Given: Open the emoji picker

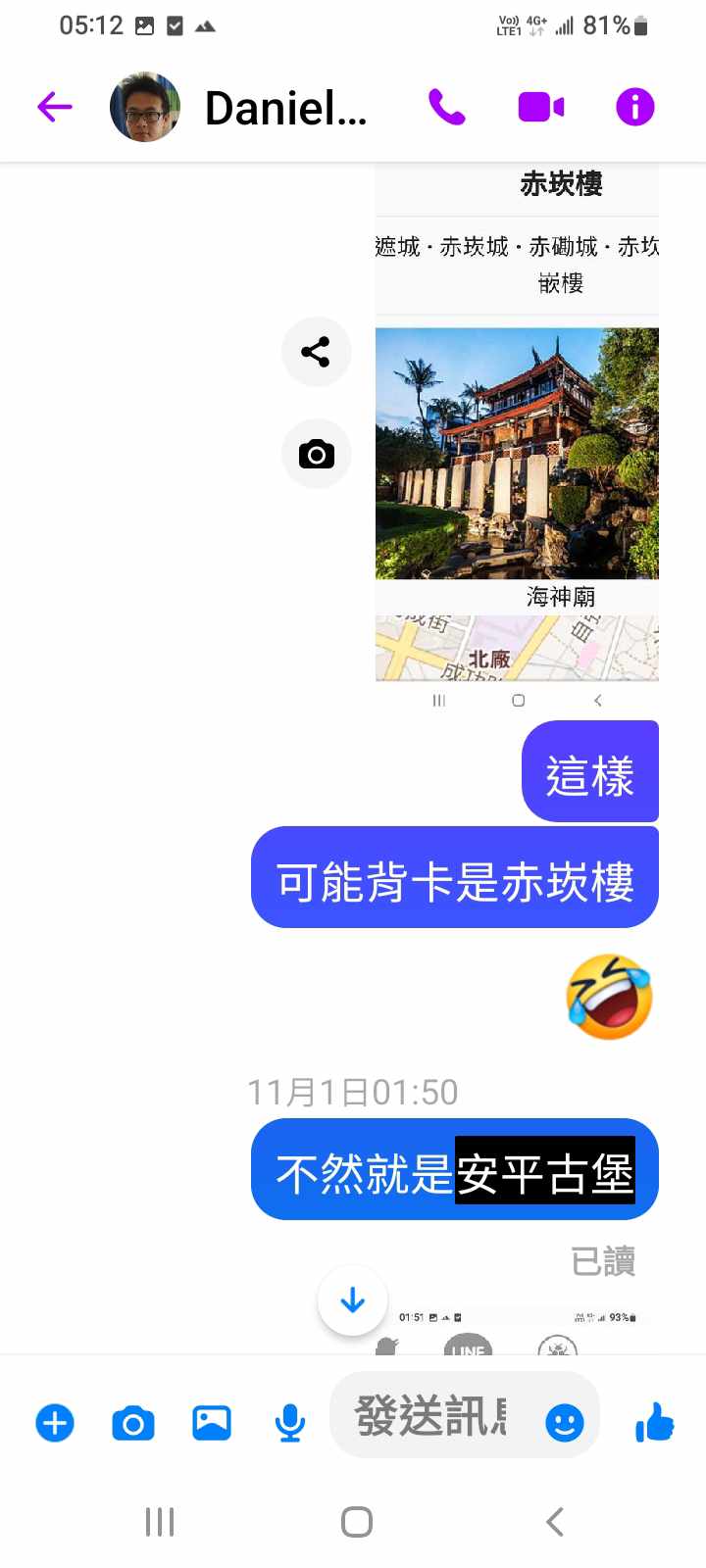Looking at the screenshot, I should point(564,1422).
